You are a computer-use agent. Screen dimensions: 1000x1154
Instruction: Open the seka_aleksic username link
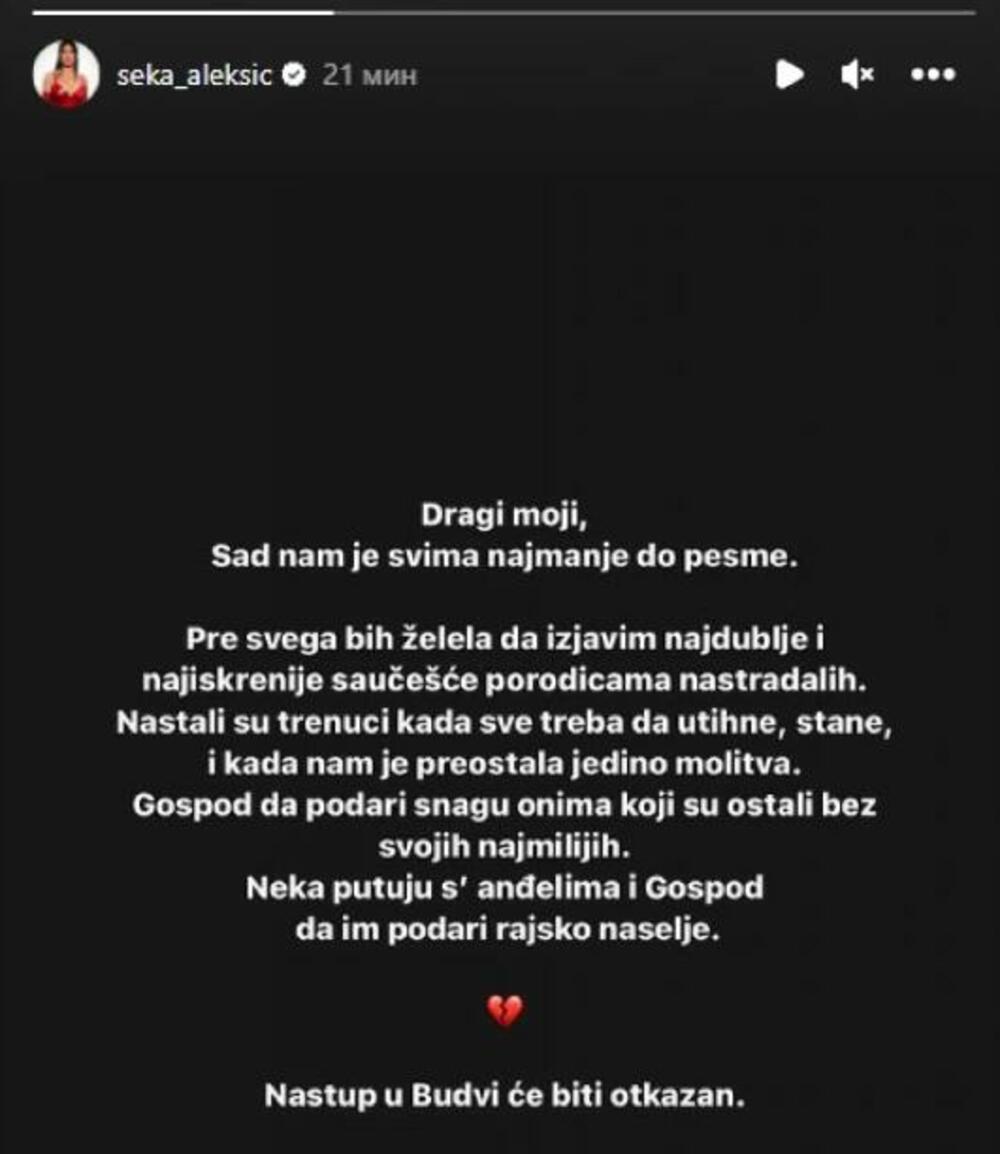(194, 75)
